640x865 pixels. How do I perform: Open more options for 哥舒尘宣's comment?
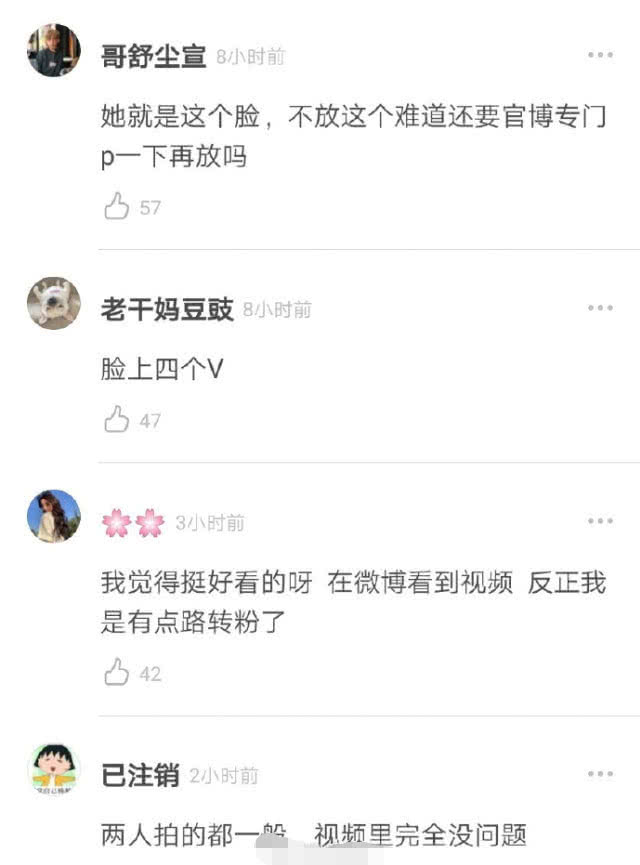600,55
